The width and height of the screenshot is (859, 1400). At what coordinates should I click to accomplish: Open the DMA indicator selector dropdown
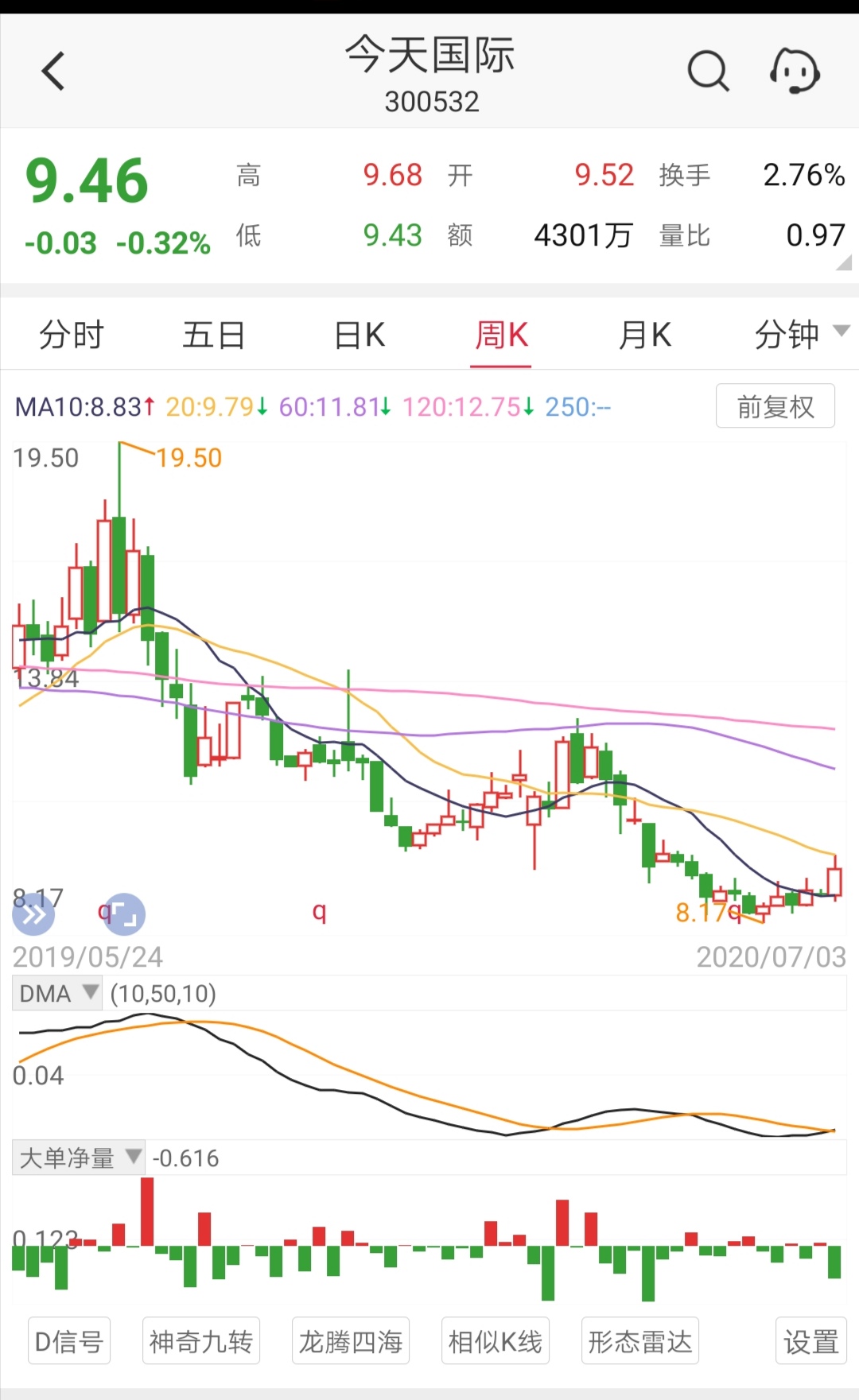[x=56, y=993]
